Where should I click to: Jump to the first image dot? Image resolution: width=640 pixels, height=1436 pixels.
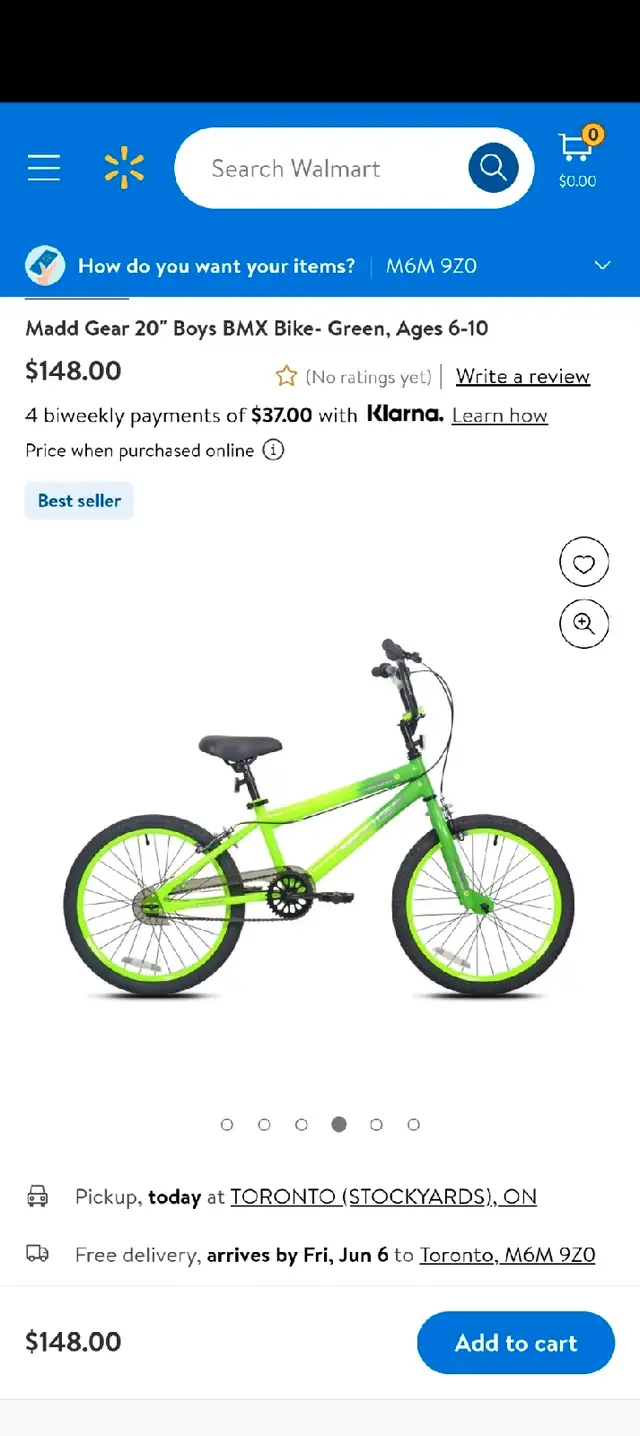227,1125
